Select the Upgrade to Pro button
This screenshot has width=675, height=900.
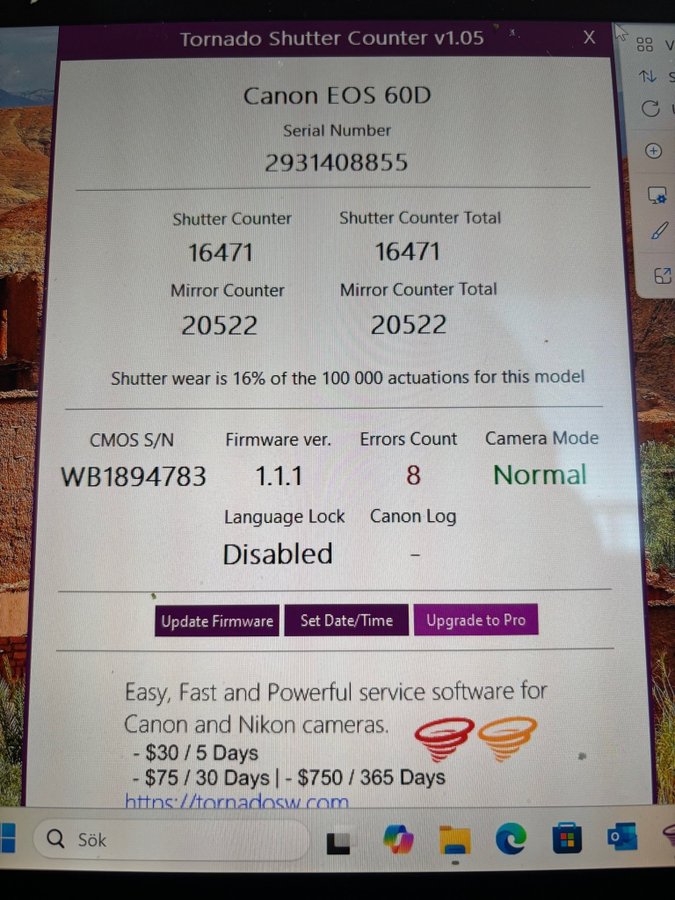click(x=476, y=620)
